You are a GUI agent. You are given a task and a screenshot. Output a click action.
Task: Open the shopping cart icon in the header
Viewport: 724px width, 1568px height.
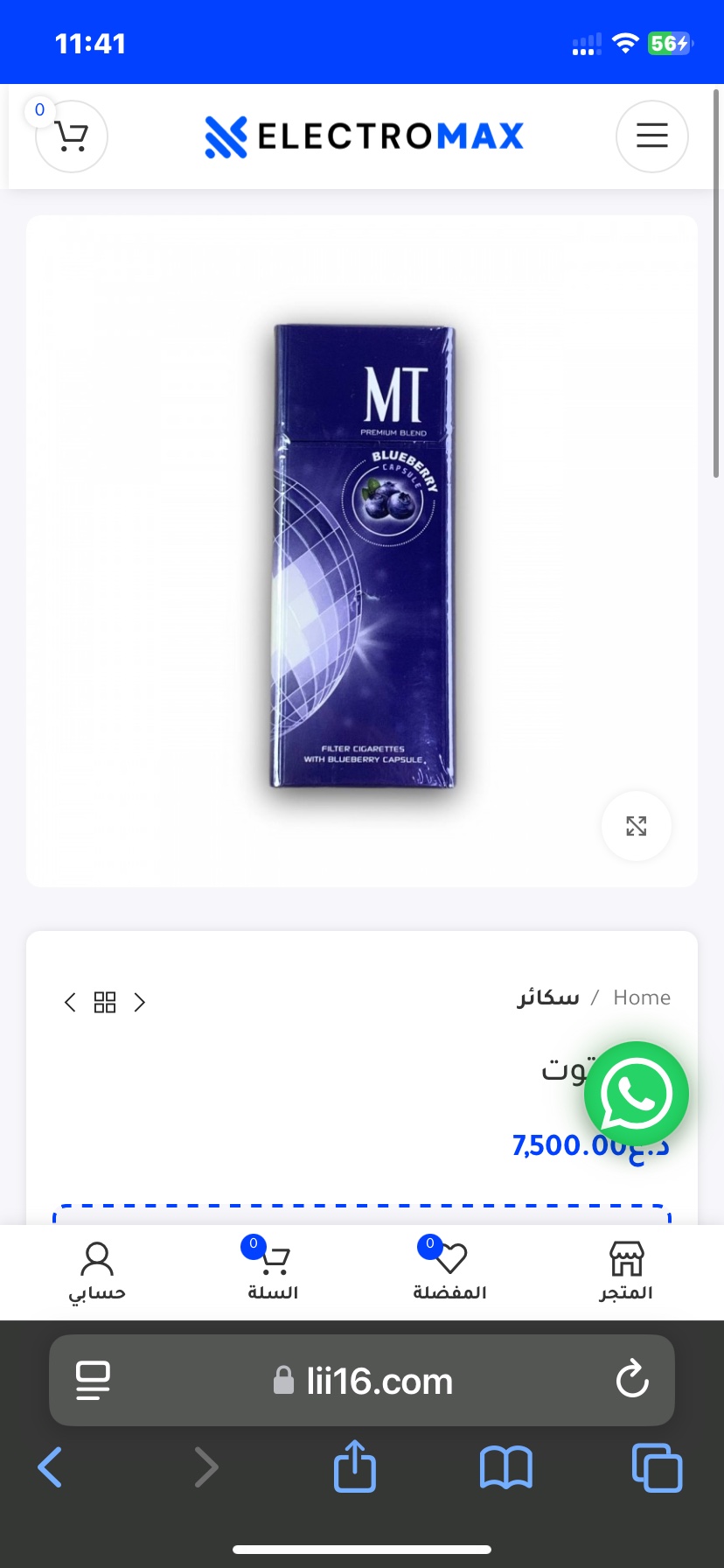pyautogui.click(x=72, y=136)
